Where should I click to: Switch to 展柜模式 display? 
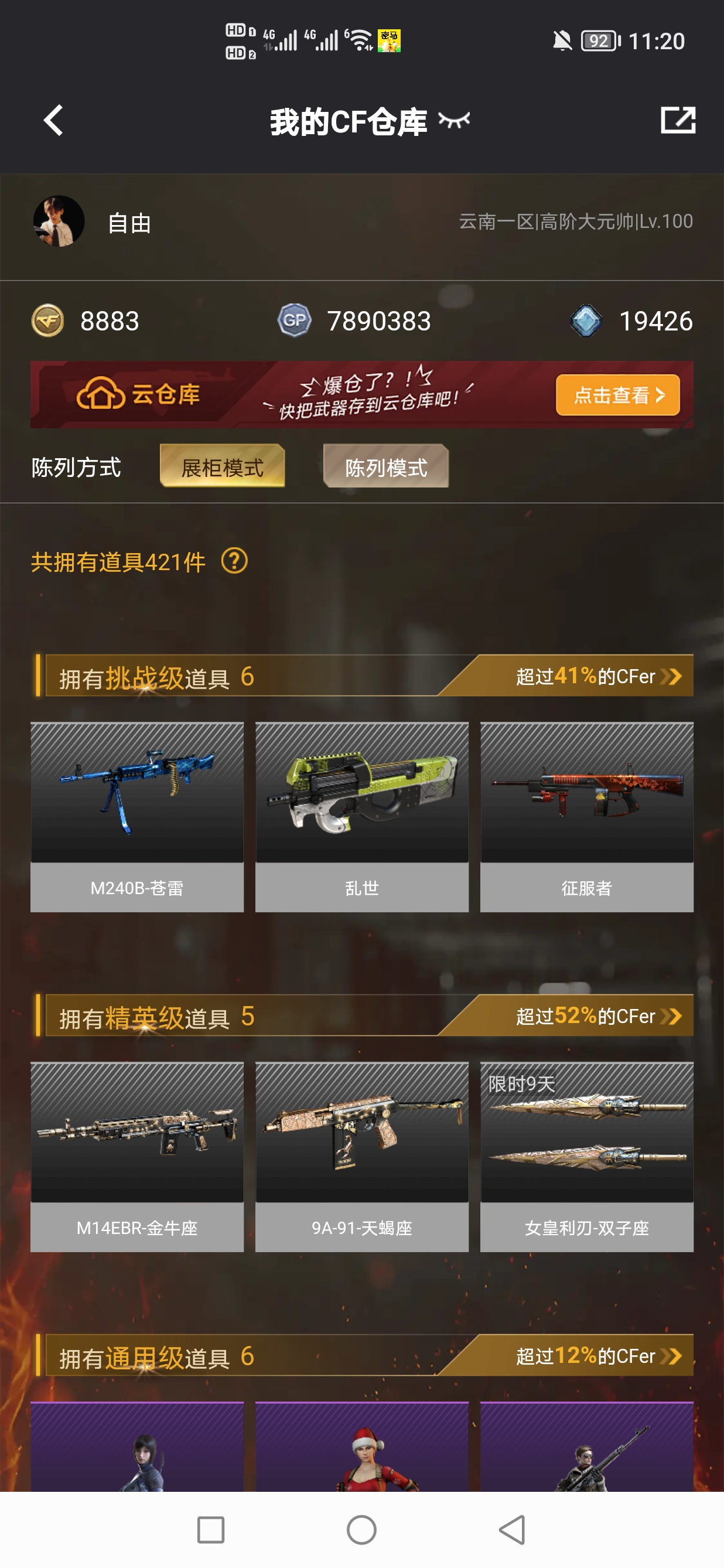coord(222,467)
